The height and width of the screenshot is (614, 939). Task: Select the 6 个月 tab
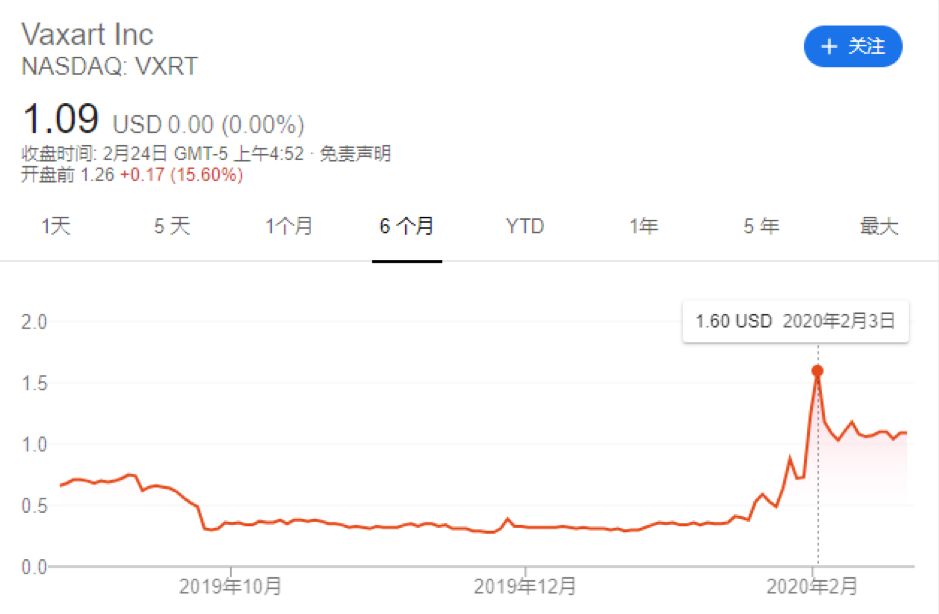(x=407, y=226)
